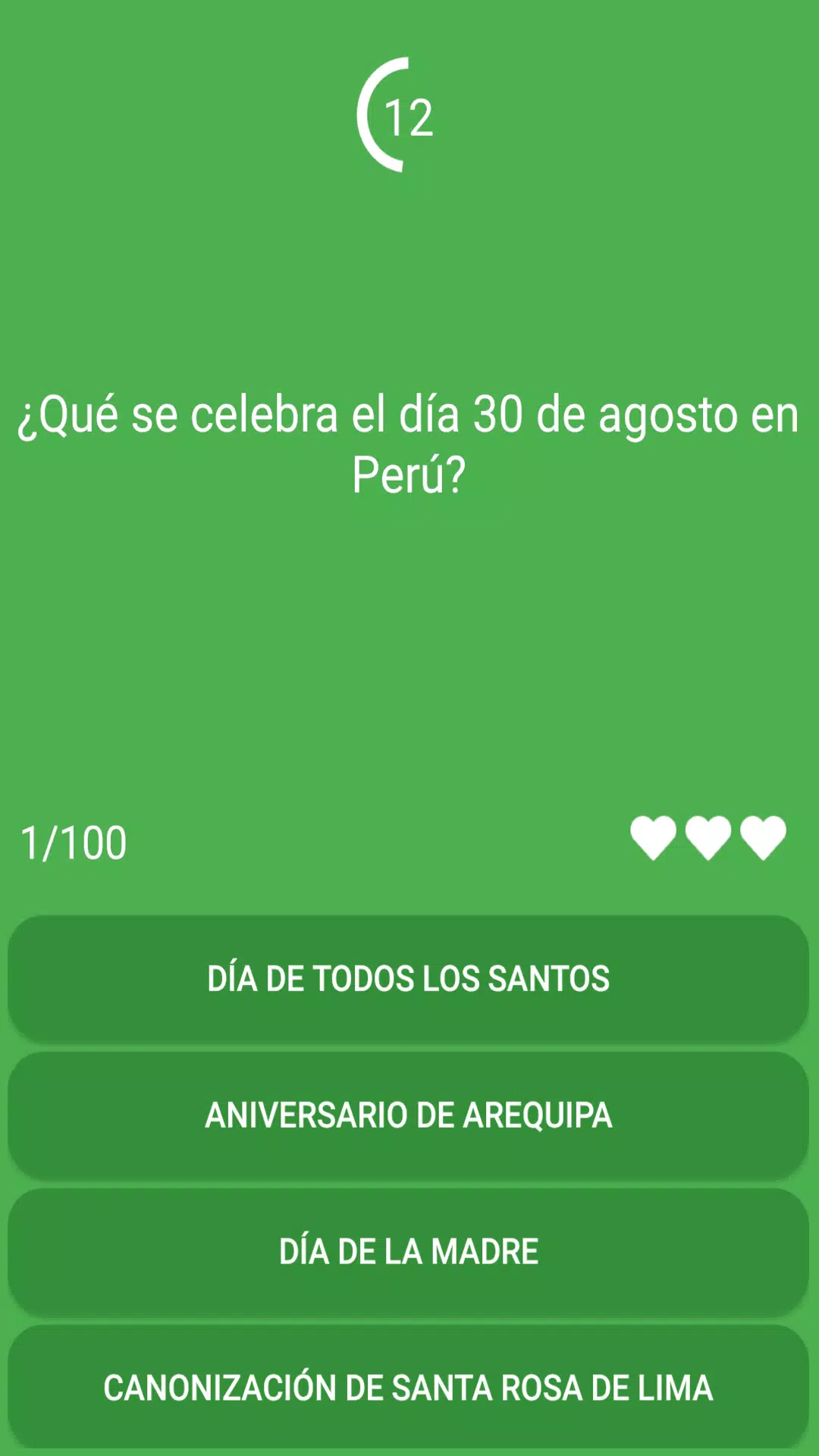The height and width of the screenshot is (1456, 819).
Task: Tap the word Perú in the question
Action: [x=409, y=474]
